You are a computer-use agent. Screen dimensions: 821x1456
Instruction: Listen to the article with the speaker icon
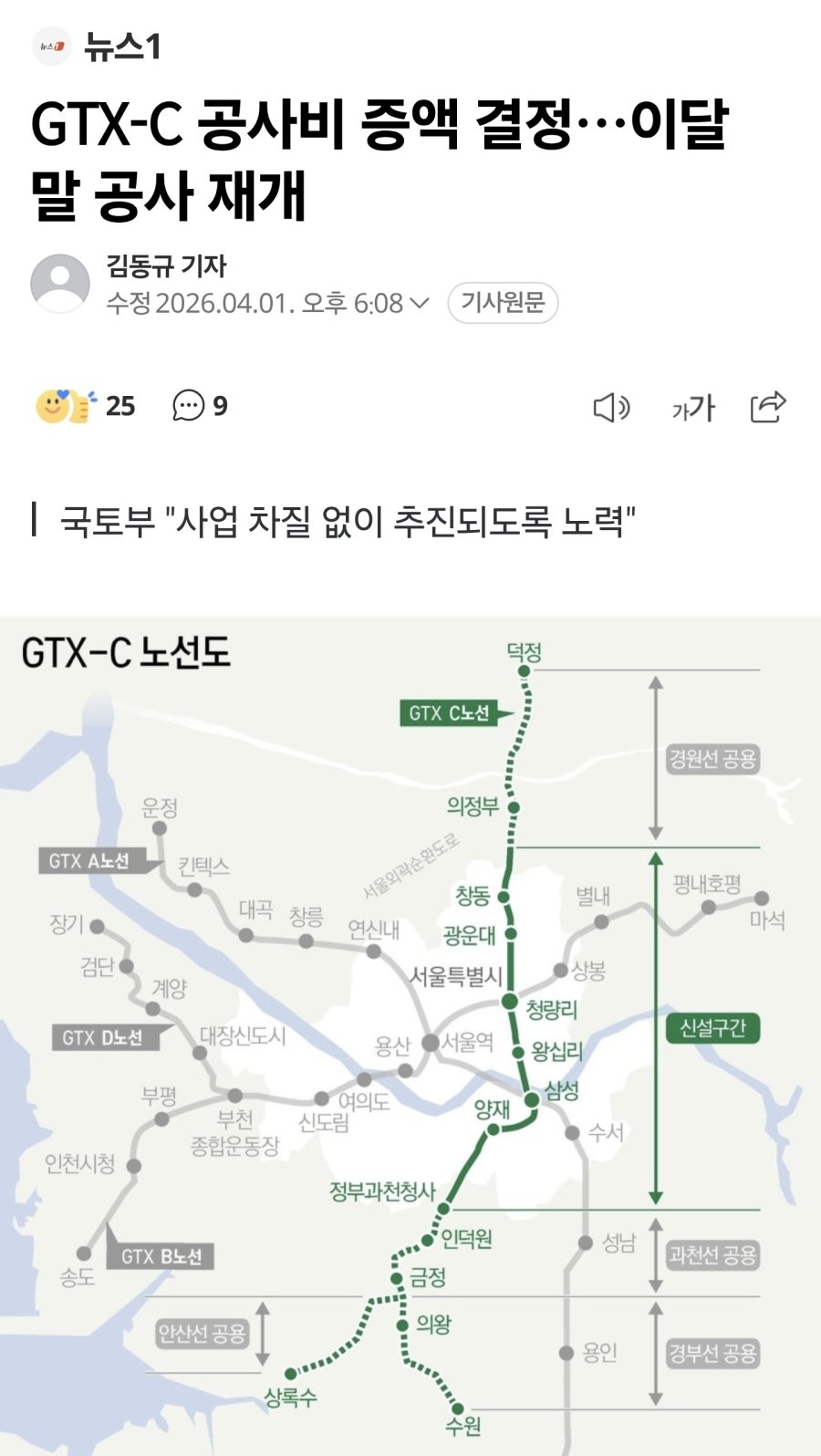(x=611, y=407)
